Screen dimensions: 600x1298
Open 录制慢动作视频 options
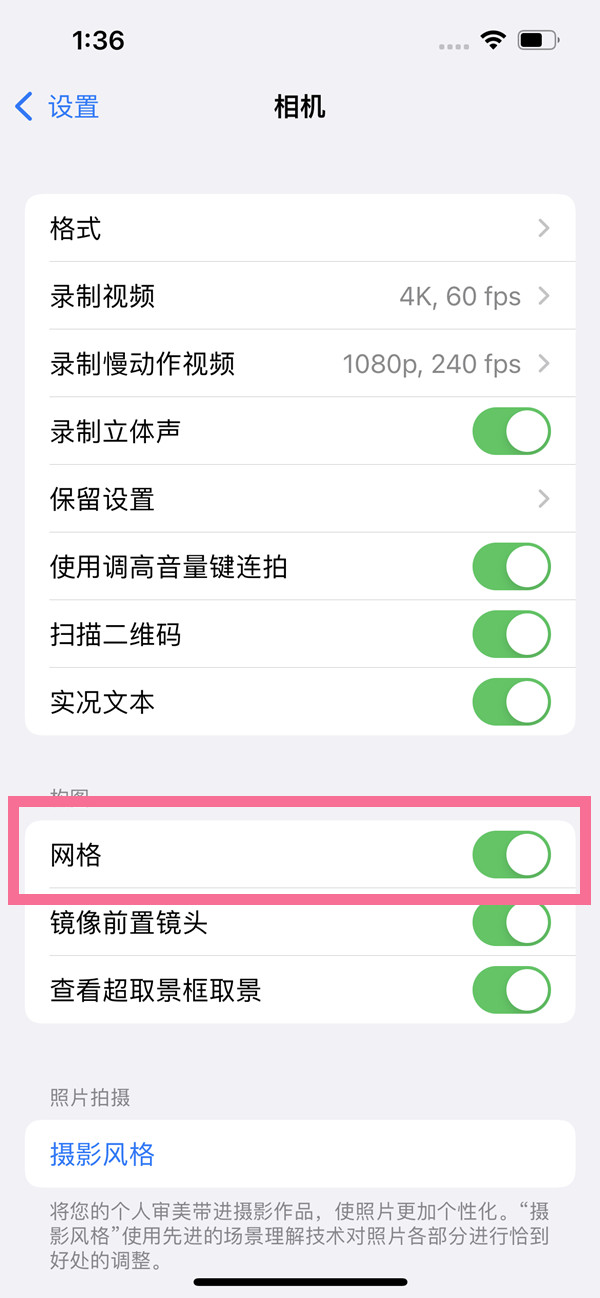(x=300, y=364)
